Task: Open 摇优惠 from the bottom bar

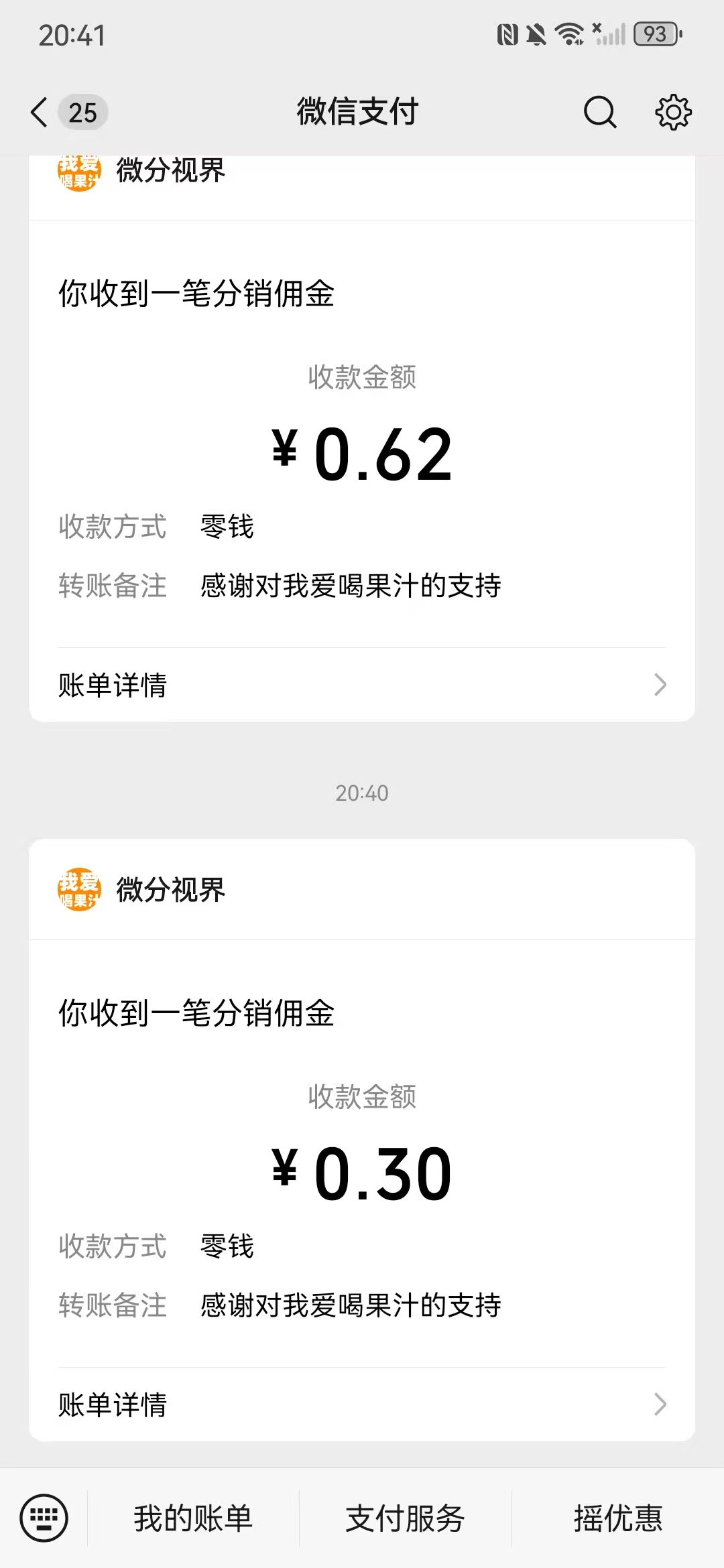Action: (617, 1518)
